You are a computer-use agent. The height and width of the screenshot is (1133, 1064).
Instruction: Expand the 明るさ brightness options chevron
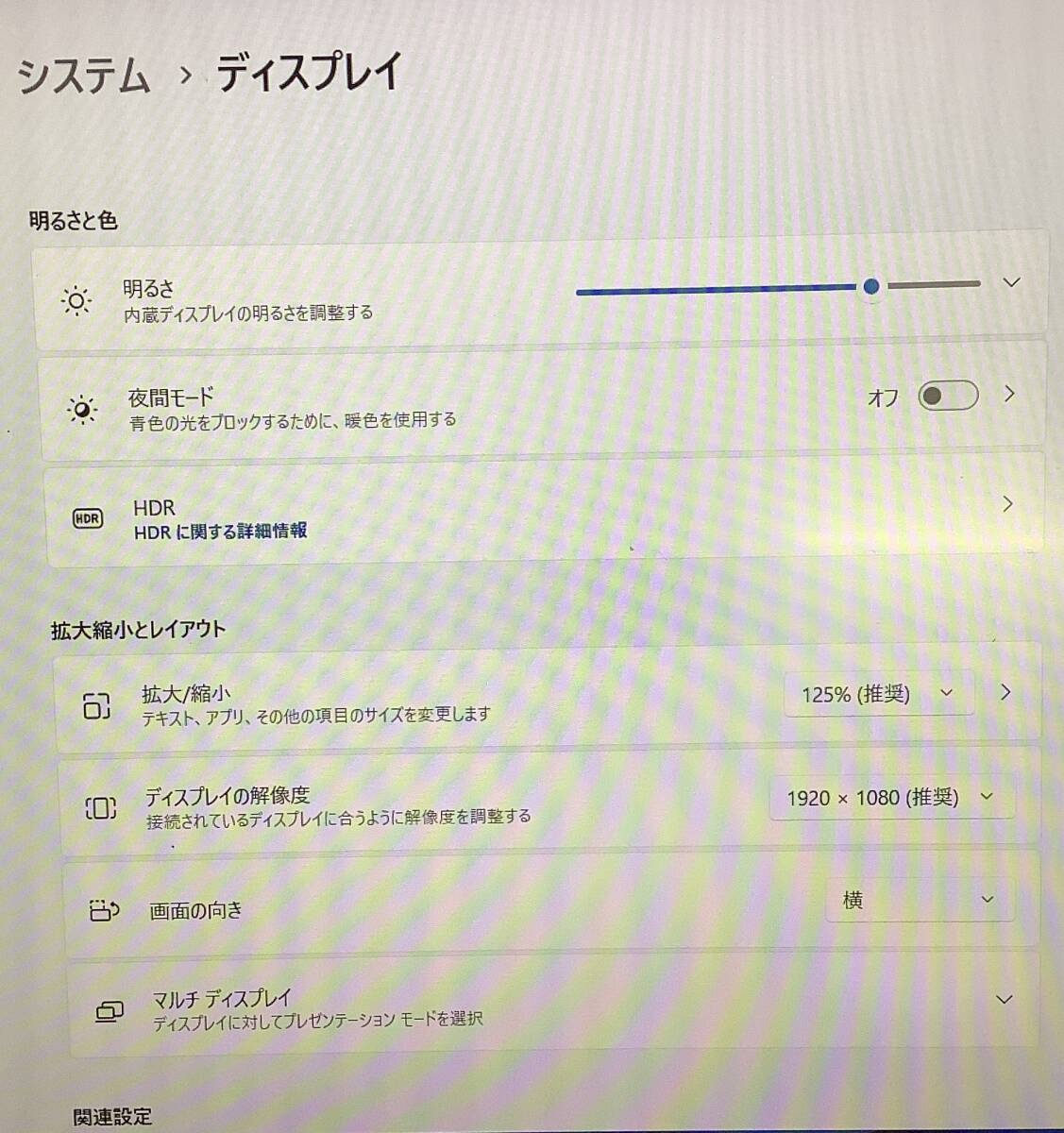click(1011, 282)
